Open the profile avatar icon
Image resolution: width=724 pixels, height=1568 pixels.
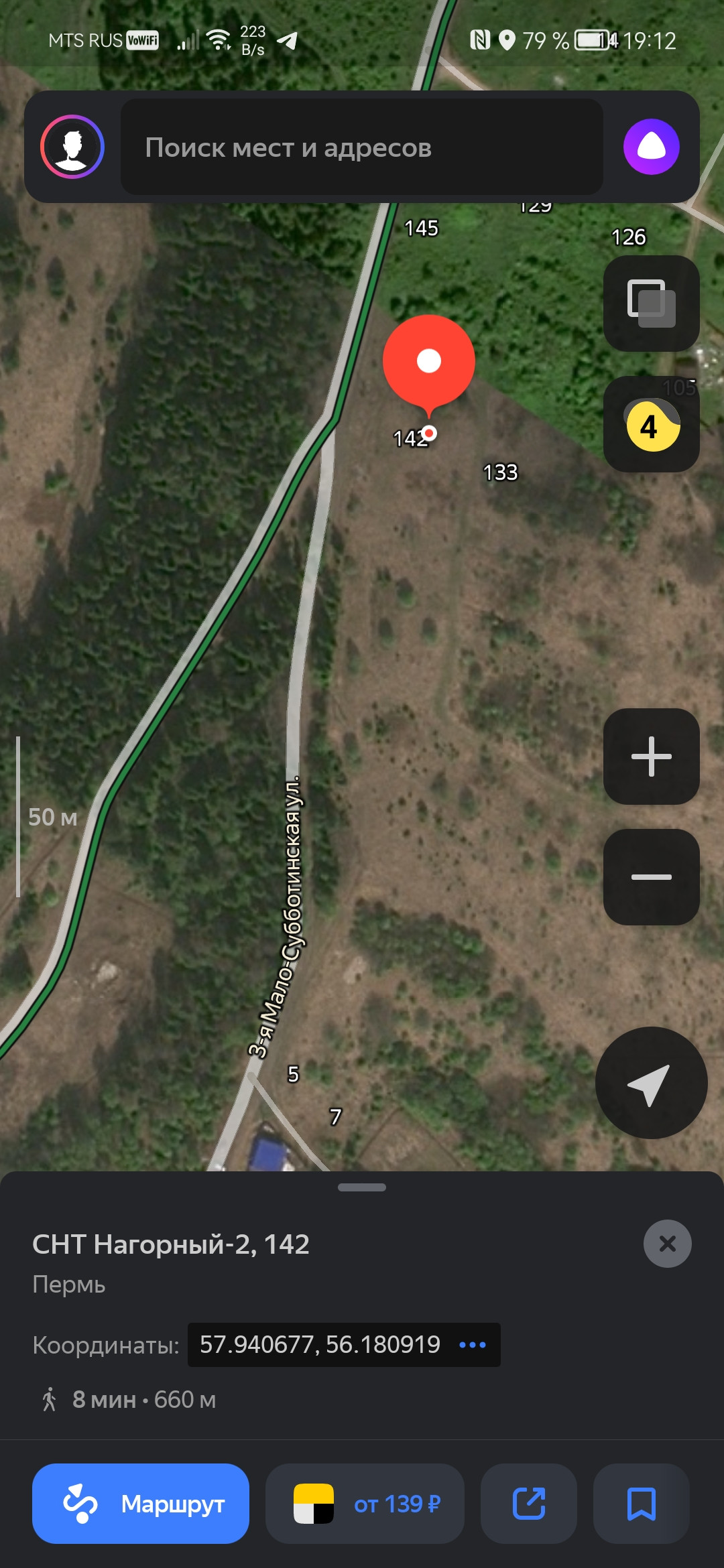pyautogui.click(x=72, y=147)
